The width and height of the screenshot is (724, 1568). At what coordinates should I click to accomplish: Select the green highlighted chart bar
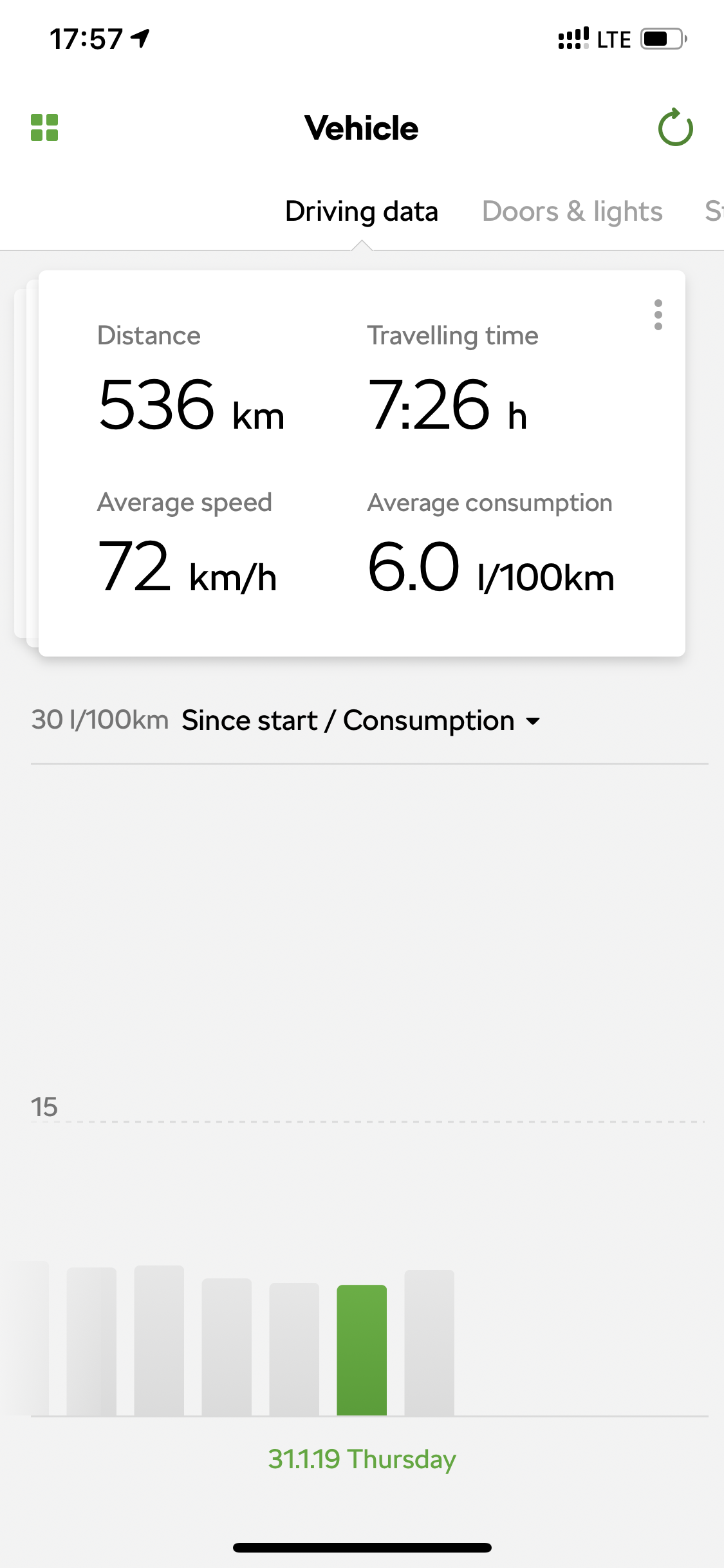click(362, 1350)
